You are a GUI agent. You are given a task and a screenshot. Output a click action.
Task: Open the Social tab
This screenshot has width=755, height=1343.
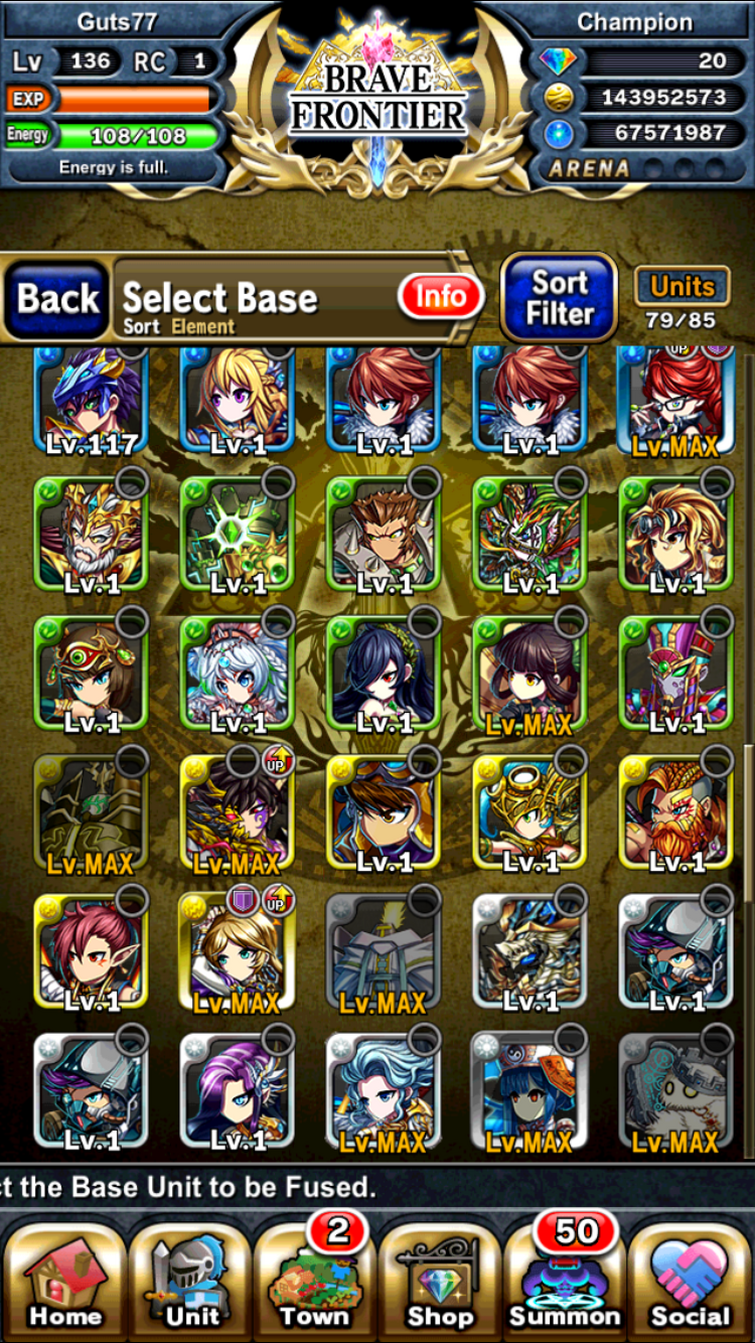(691, 1282)
